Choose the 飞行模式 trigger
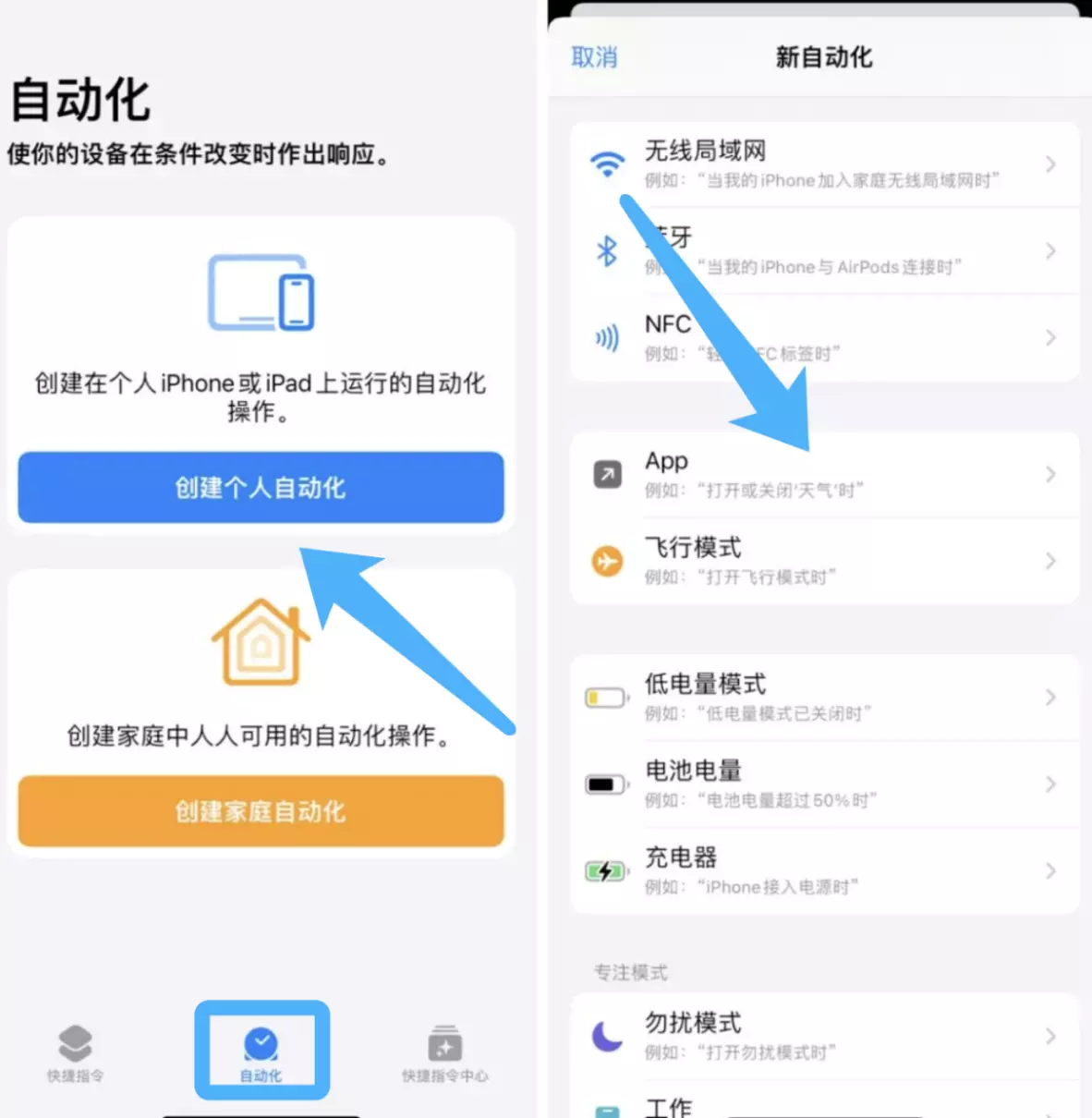 [x=824, y=561]
